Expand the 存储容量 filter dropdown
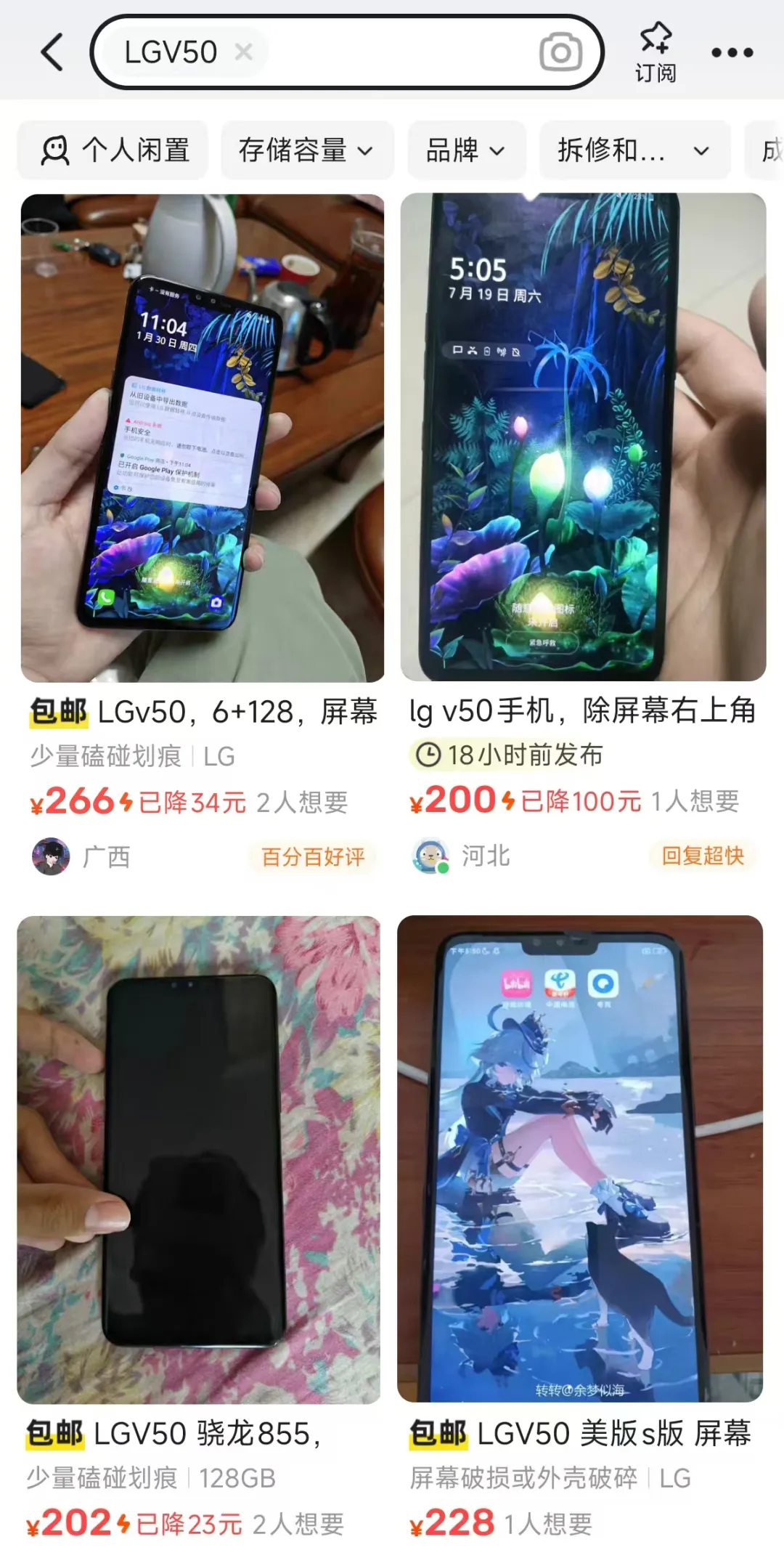Viewport: 784px width, 1558px height. [x=306, y=150]
